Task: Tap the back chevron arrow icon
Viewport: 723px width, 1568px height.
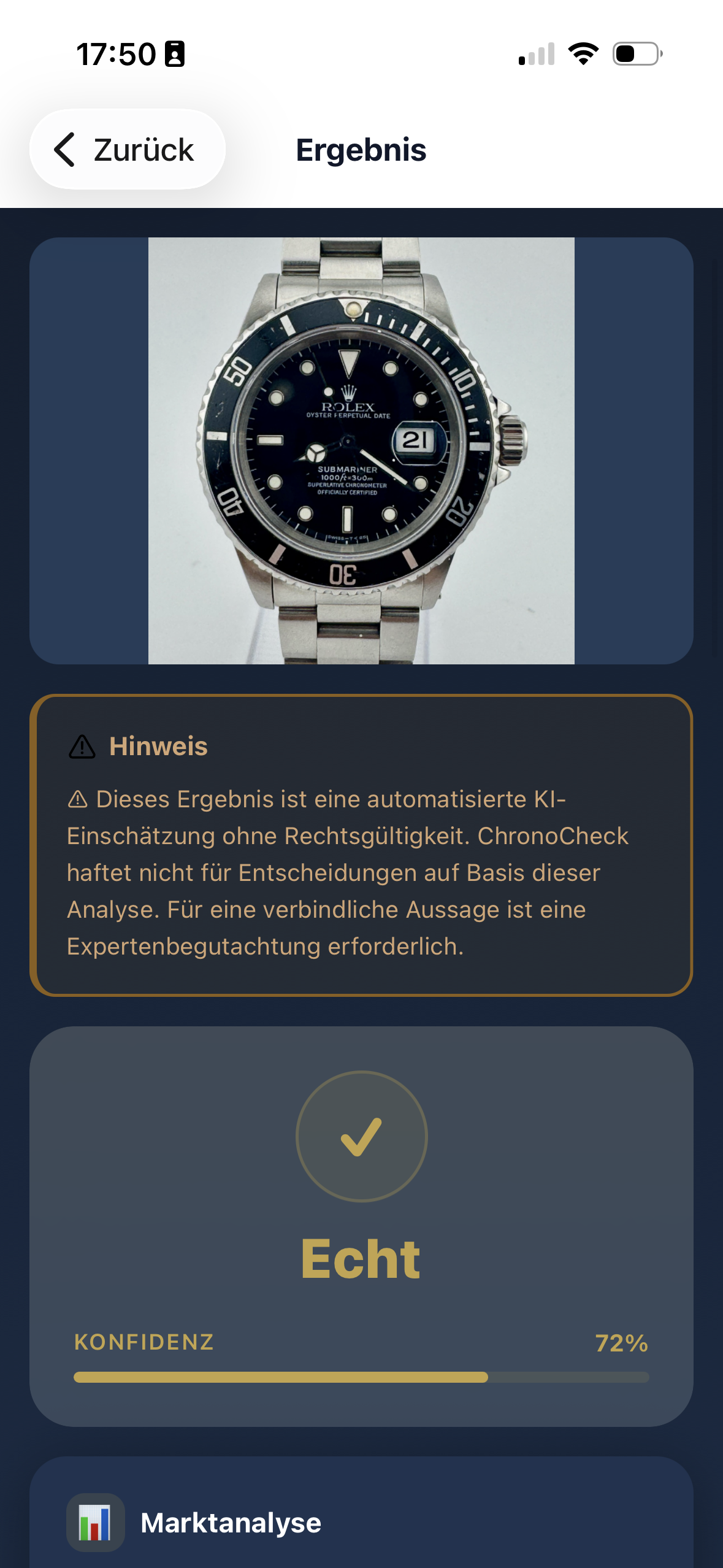Action: pyautogui.click(x=64, y=149)
